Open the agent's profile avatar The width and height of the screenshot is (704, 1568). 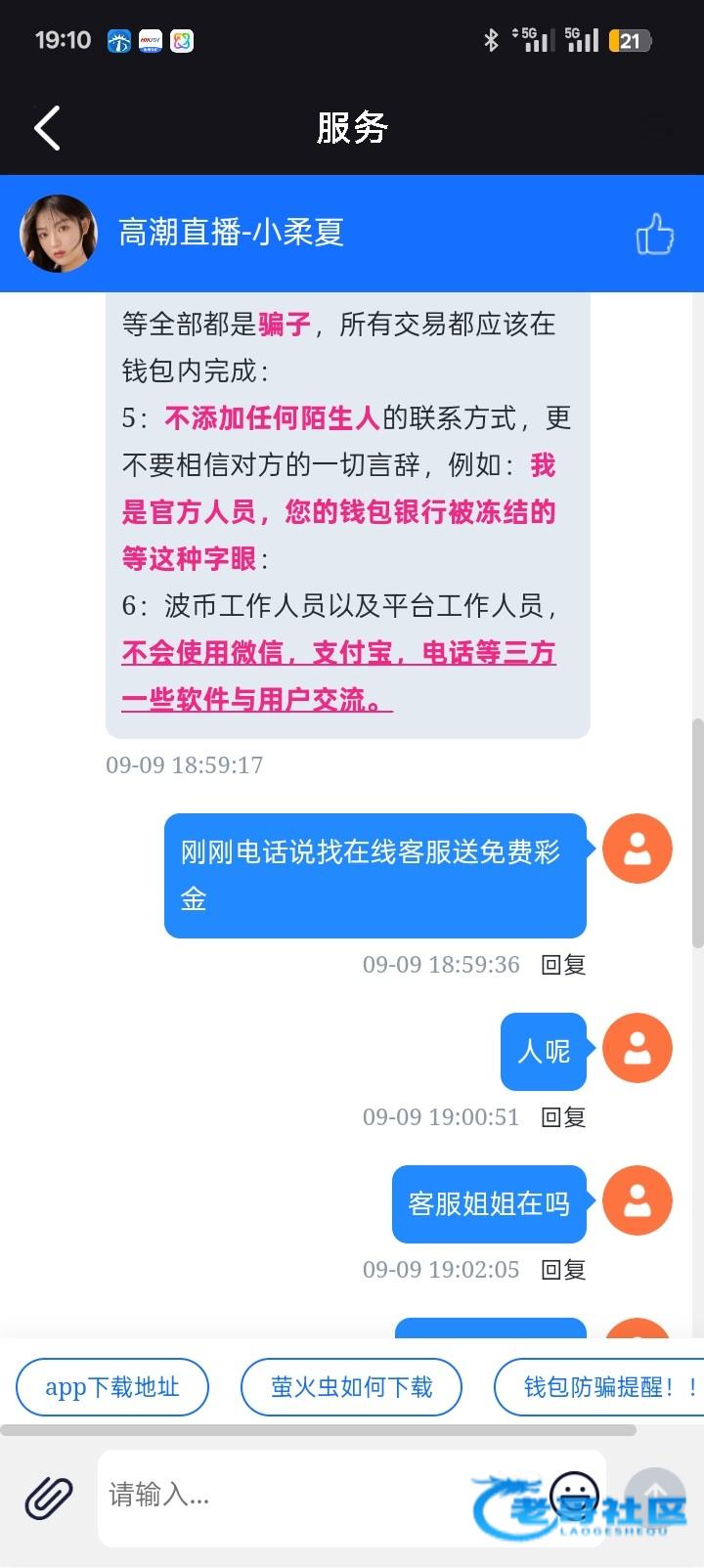[59, 234]
